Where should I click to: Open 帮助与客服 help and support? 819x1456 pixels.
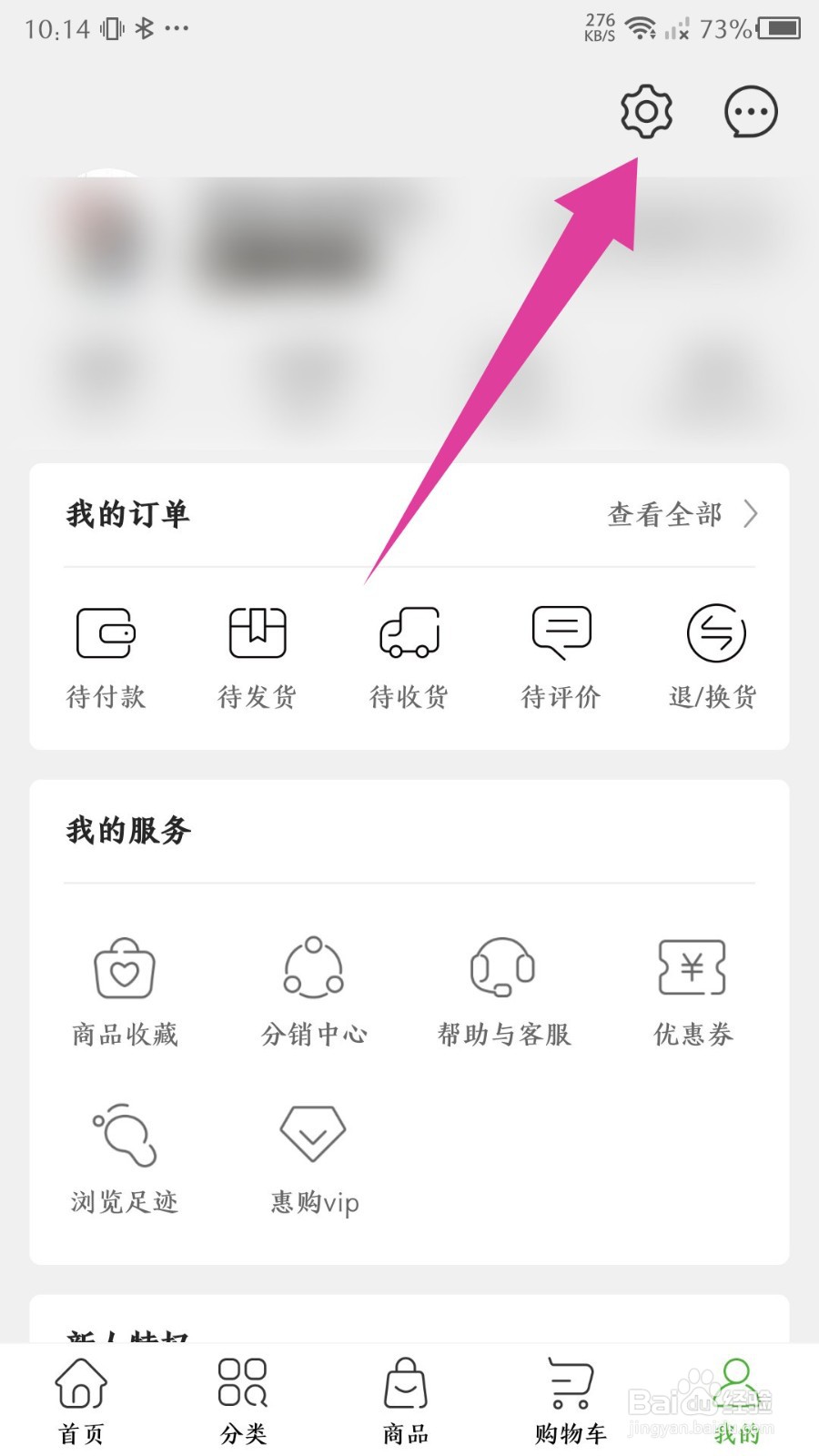pyautogui.click(x=503, y=993)
